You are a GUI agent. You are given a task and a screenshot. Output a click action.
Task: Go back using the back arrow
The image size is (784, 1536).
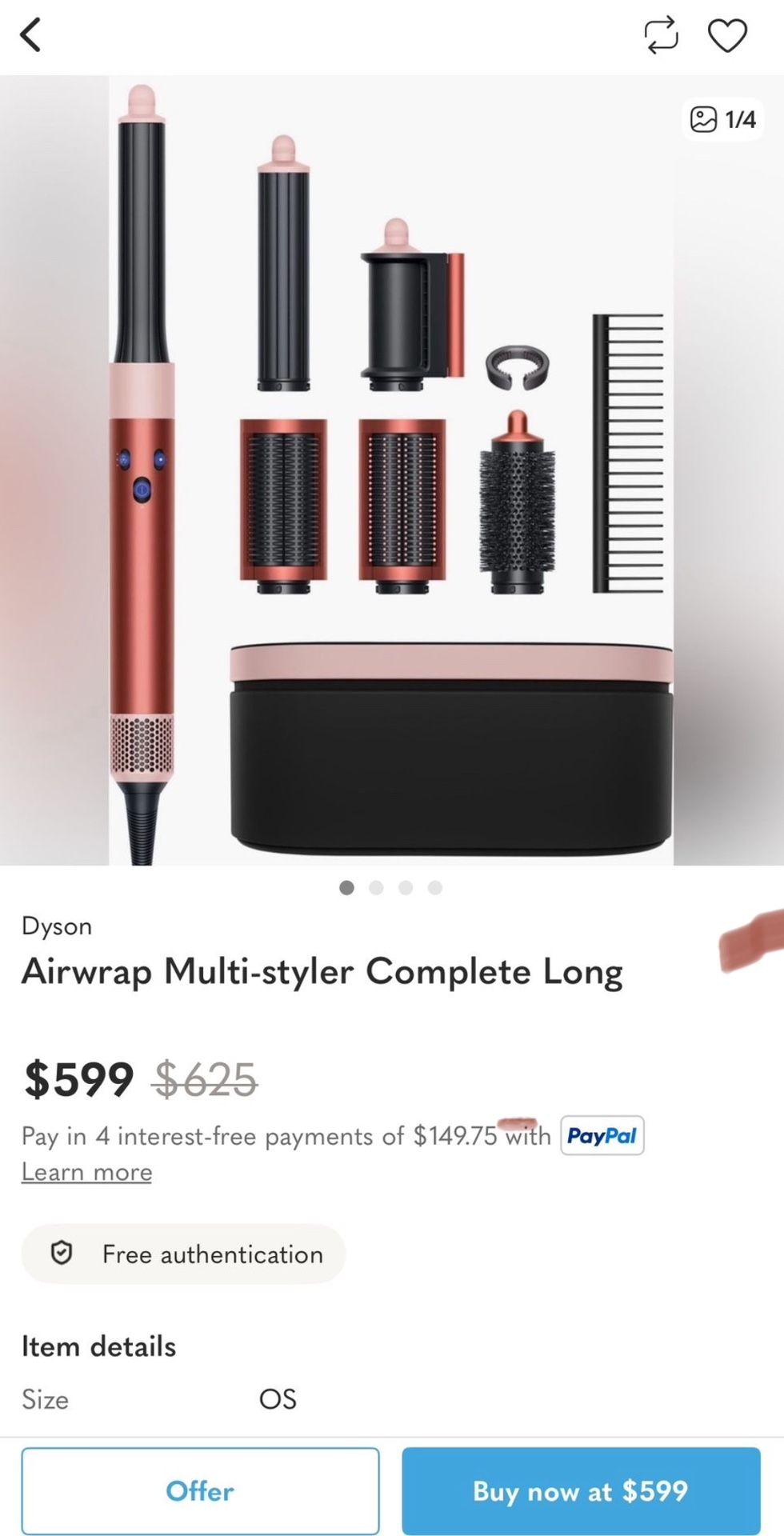click(30, 35)
